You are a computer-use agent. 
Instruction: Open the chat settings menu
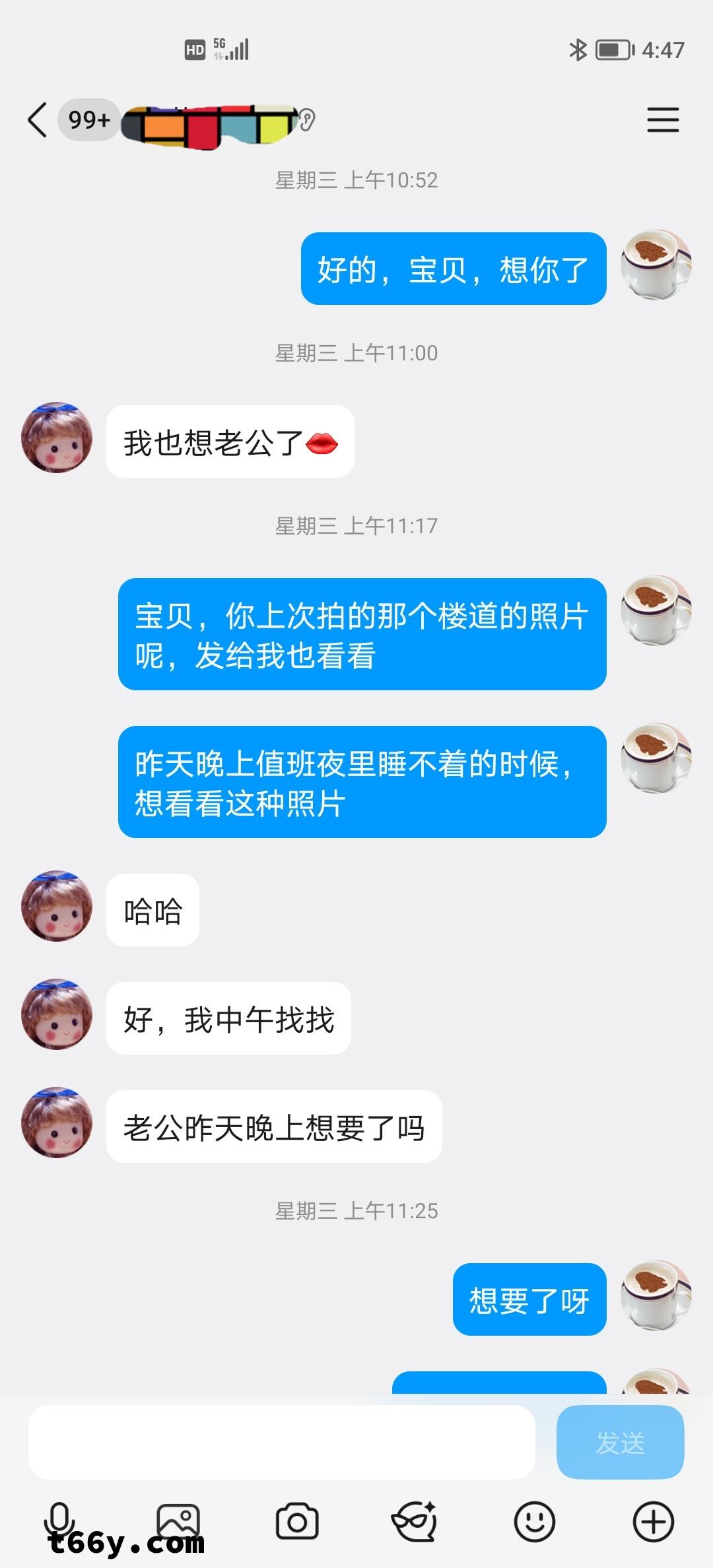click(662, 120)
